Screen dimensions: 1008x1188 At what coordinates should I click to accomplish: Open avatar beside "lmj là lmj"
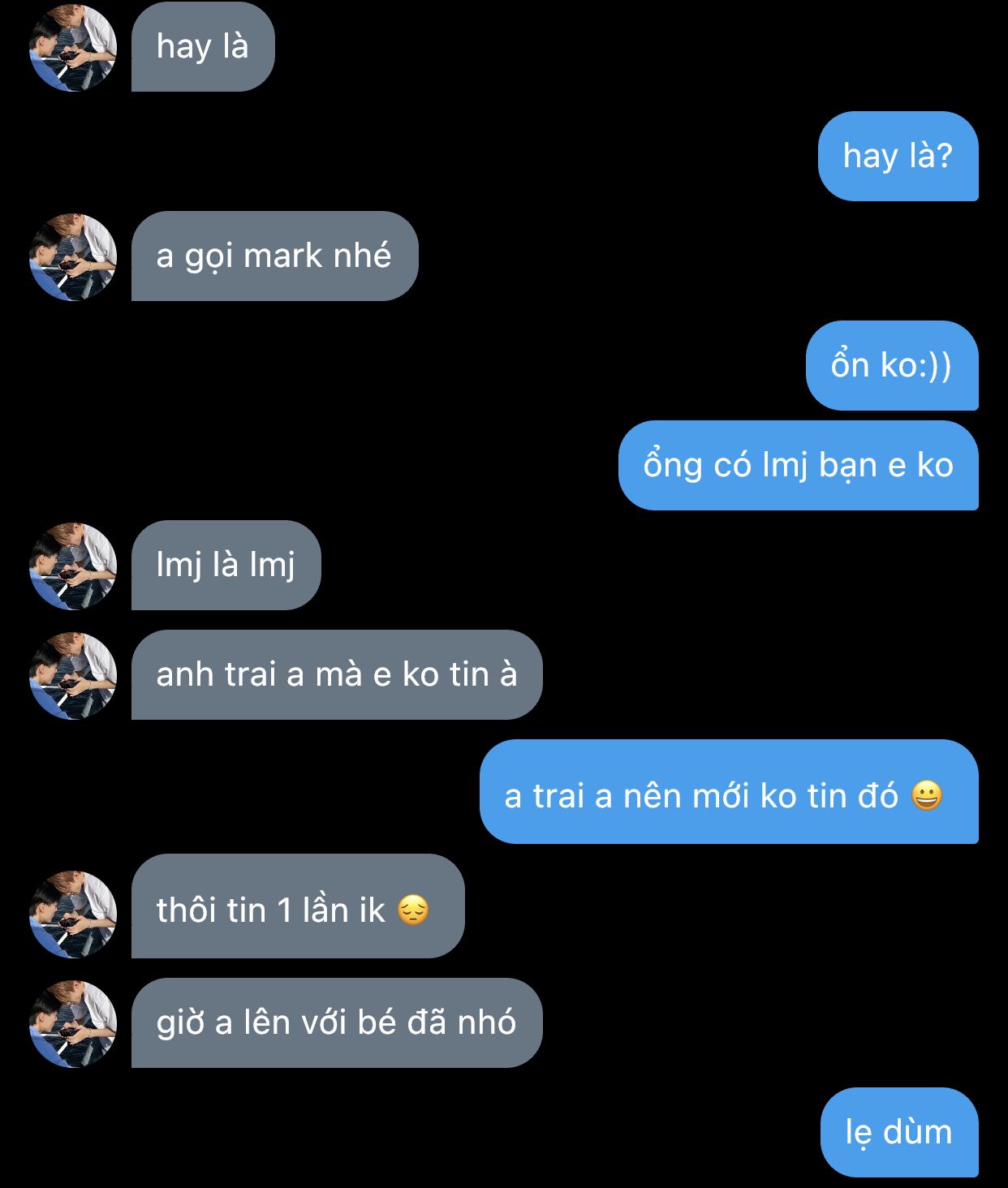[x=73, y=566]
